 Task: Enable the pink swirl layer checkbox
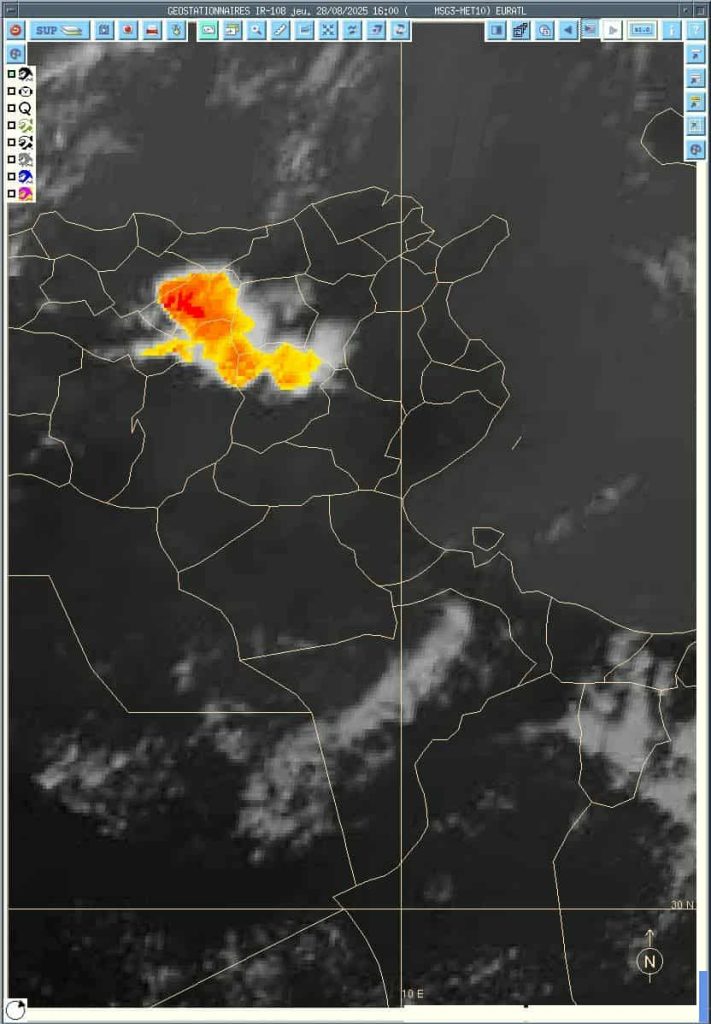pyautogui.click(x=12, y=193)
